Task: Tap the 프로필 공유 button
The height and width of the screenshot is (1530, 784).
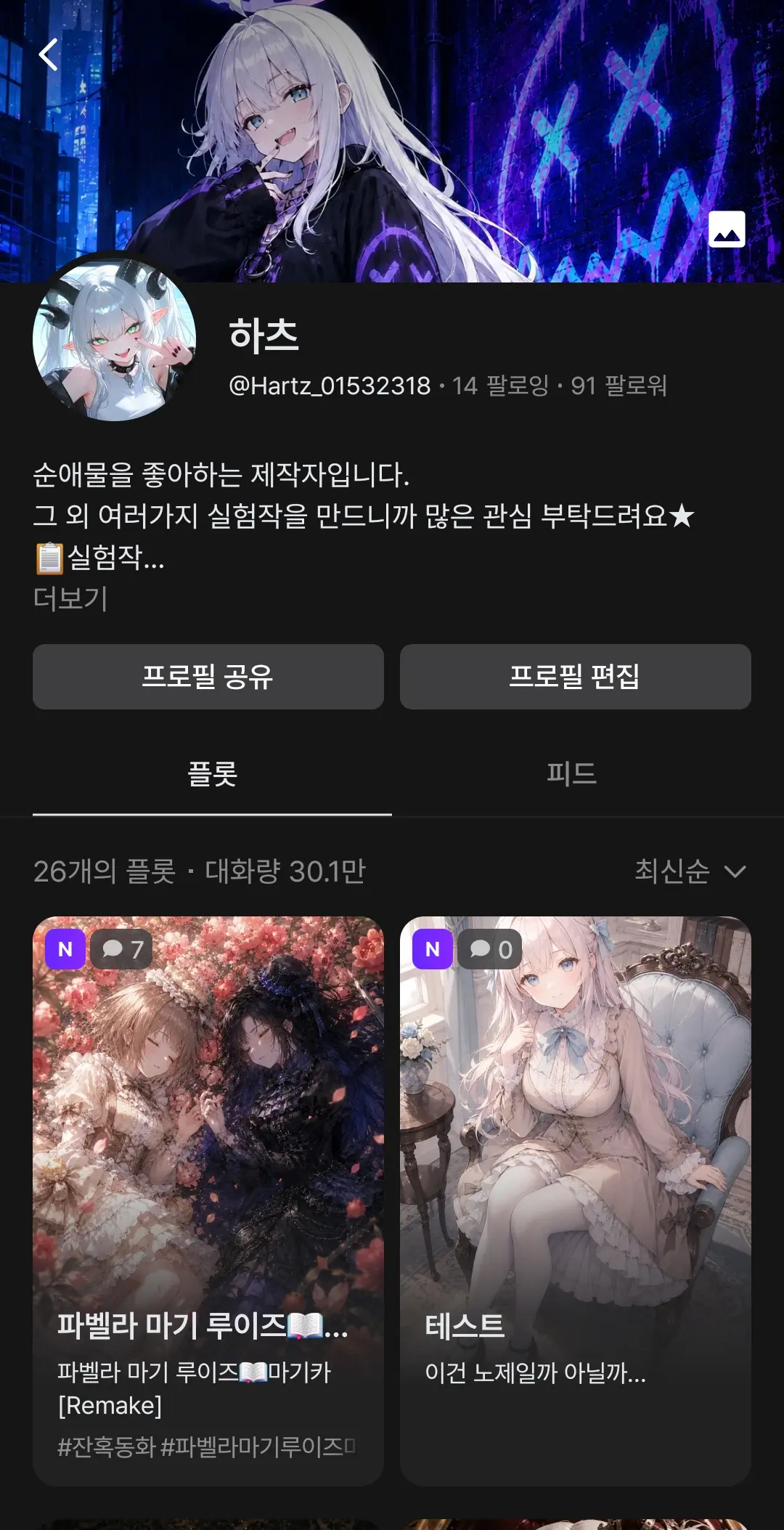Action: pos(208,677)
